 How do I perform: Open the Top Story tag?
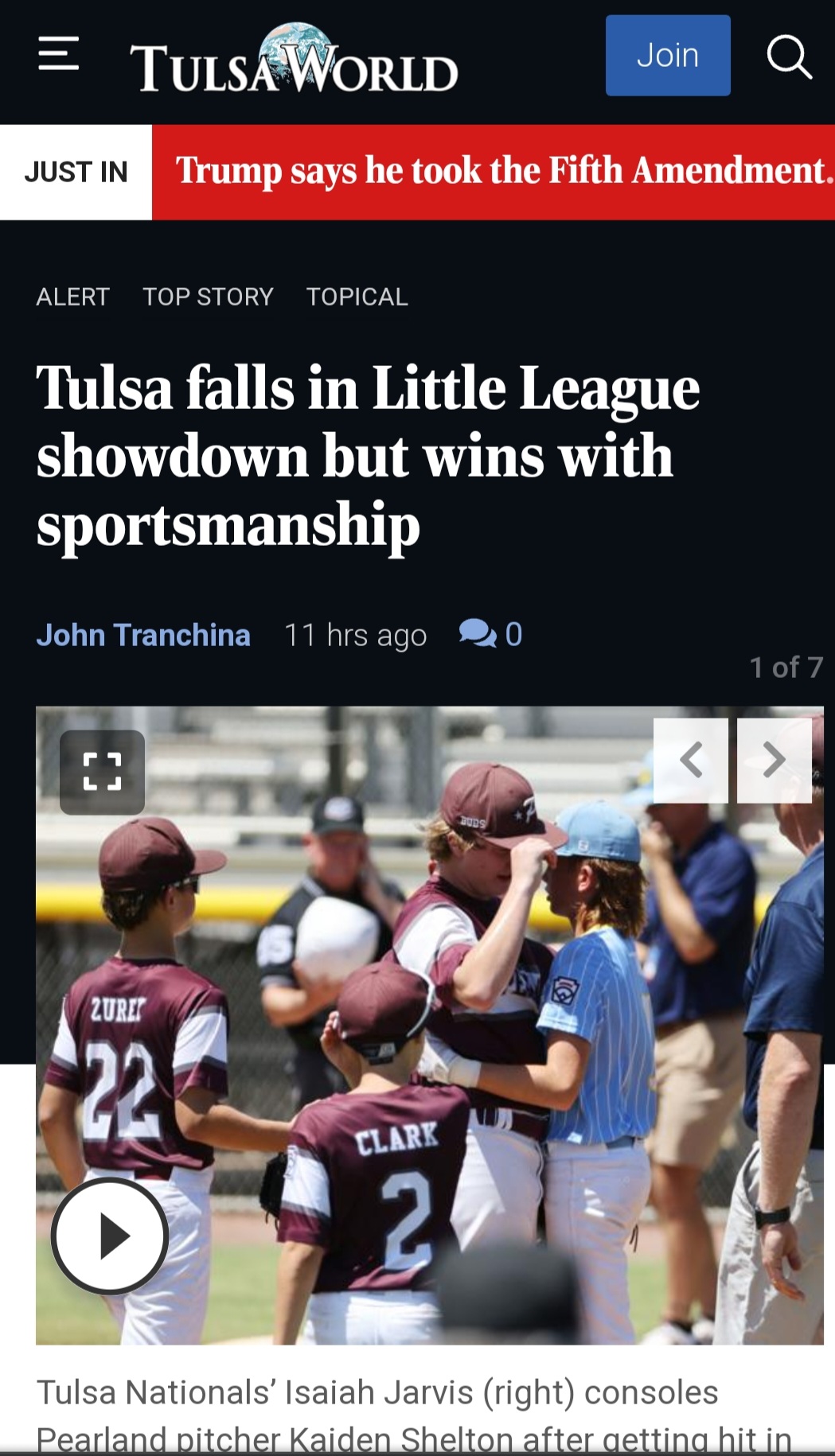(208, 297)
